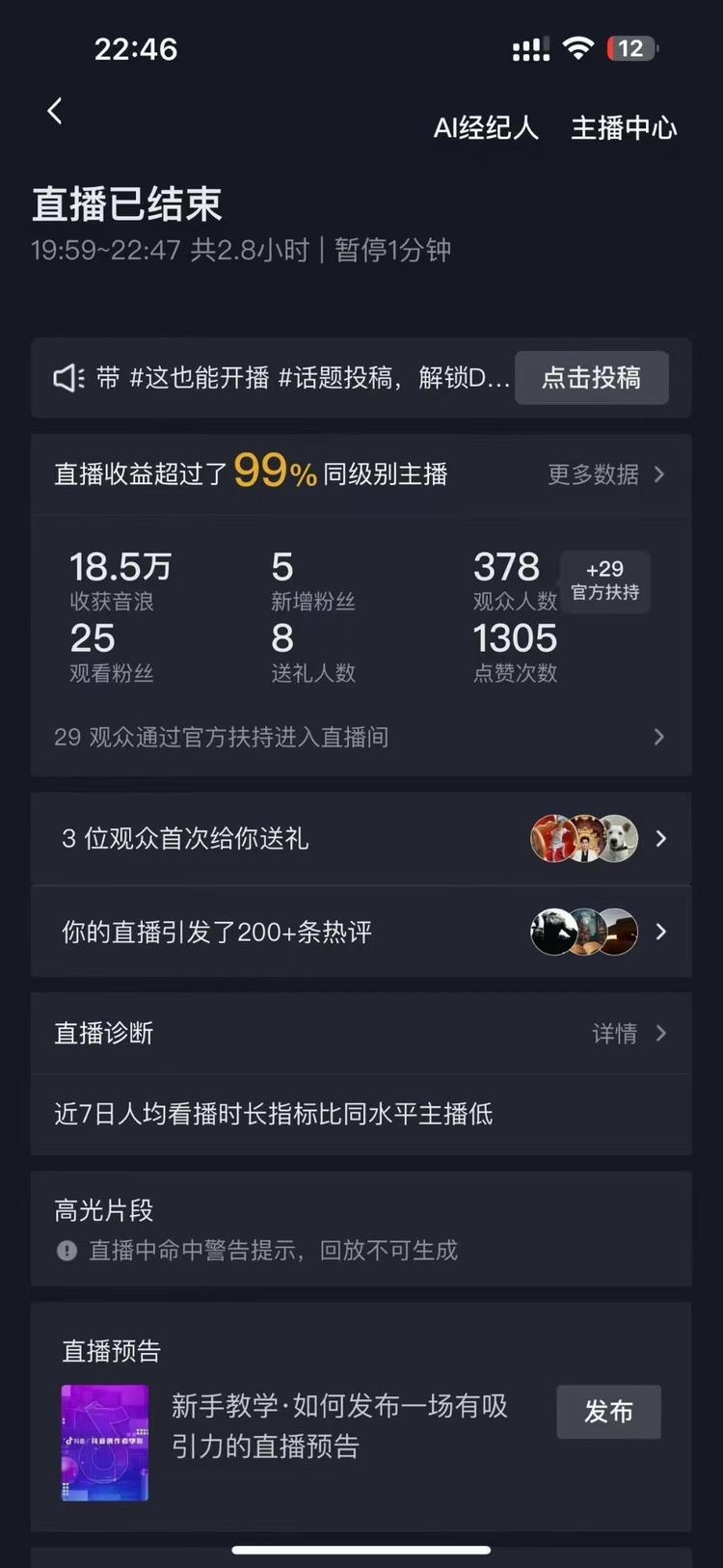
Task: View 直播诊断 详情
Action: click(x=629, y=1034)
